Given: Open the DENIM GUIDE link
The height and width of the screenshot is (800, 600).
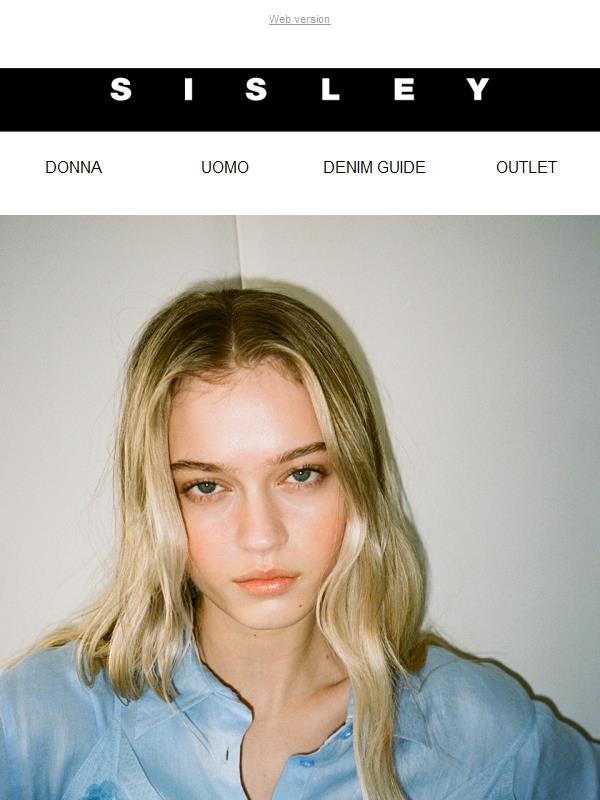Looking at the screenshot, I should tap(374, 167).
